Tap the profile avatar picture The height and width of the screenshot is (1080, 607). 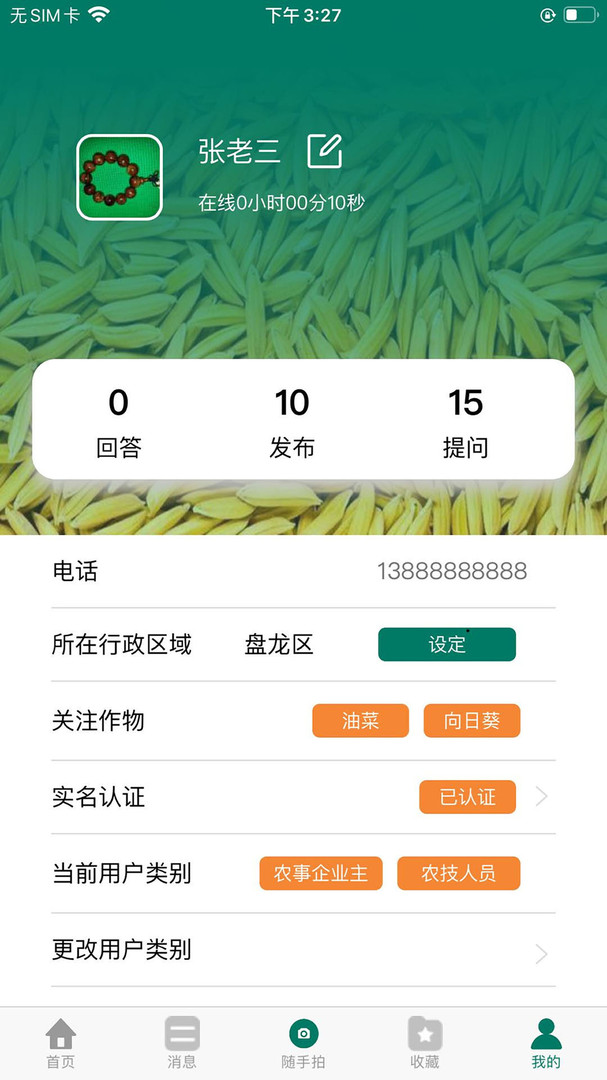tap(120, 177)
